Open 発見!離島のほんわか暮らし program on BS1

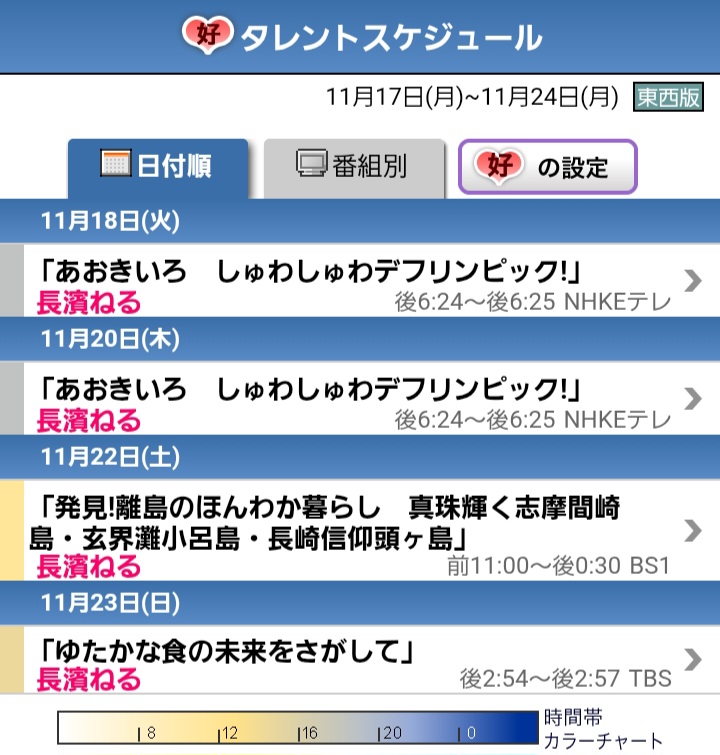360,532
